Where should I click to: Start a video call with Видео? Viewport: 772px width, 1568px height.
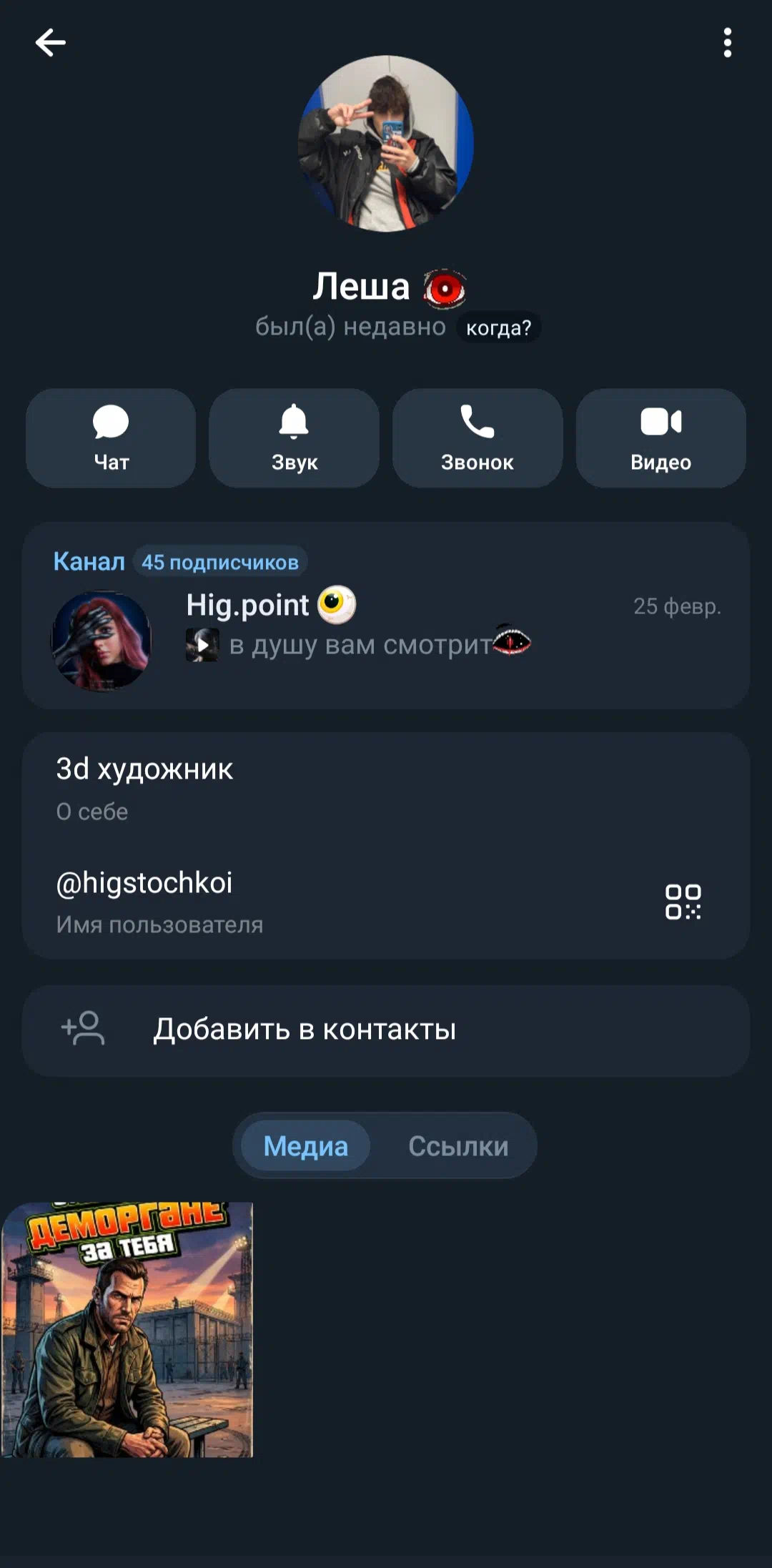660,438
